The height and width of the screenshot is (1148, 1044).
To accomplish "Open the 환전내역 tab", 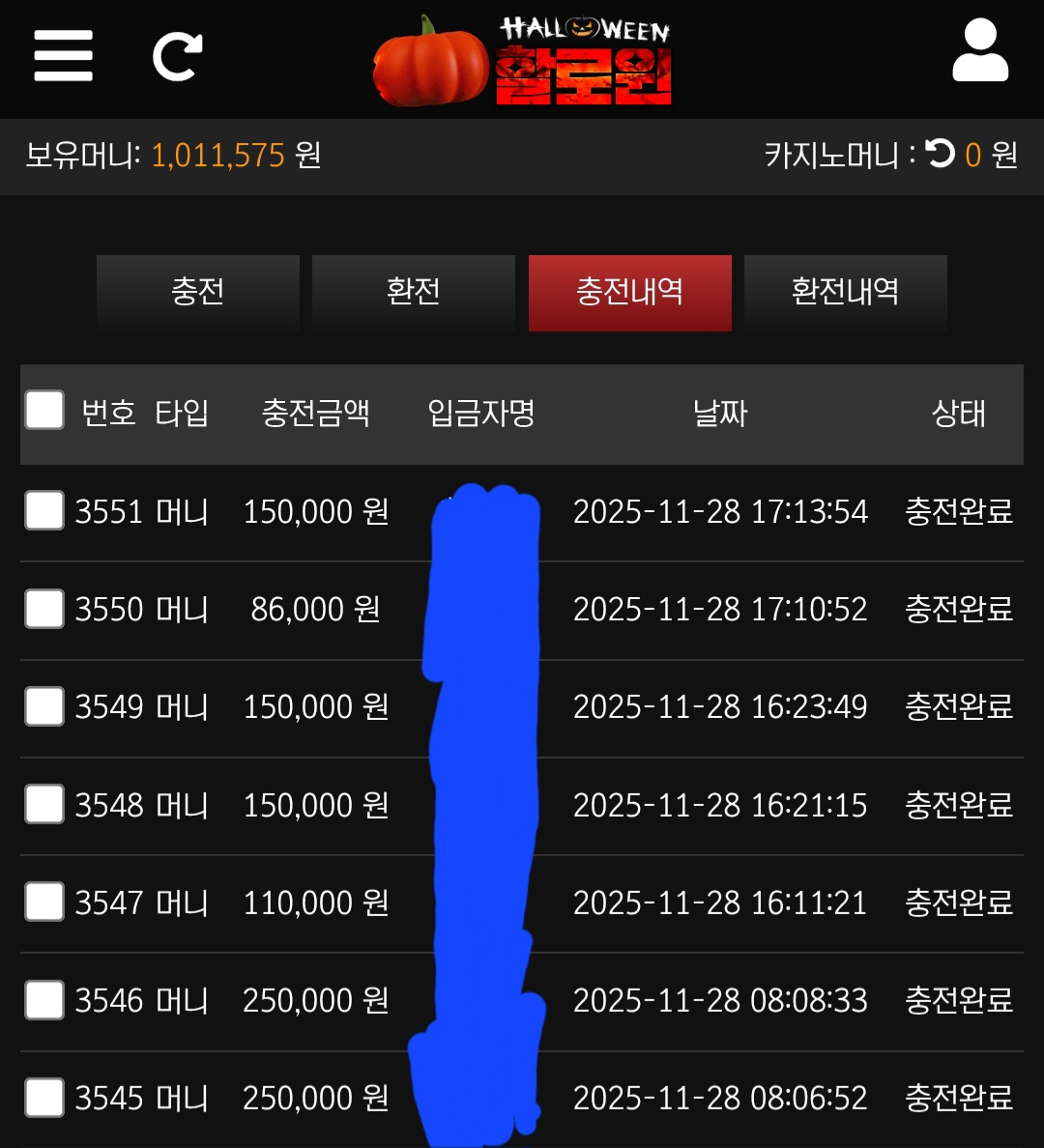I will click(845, 292).
